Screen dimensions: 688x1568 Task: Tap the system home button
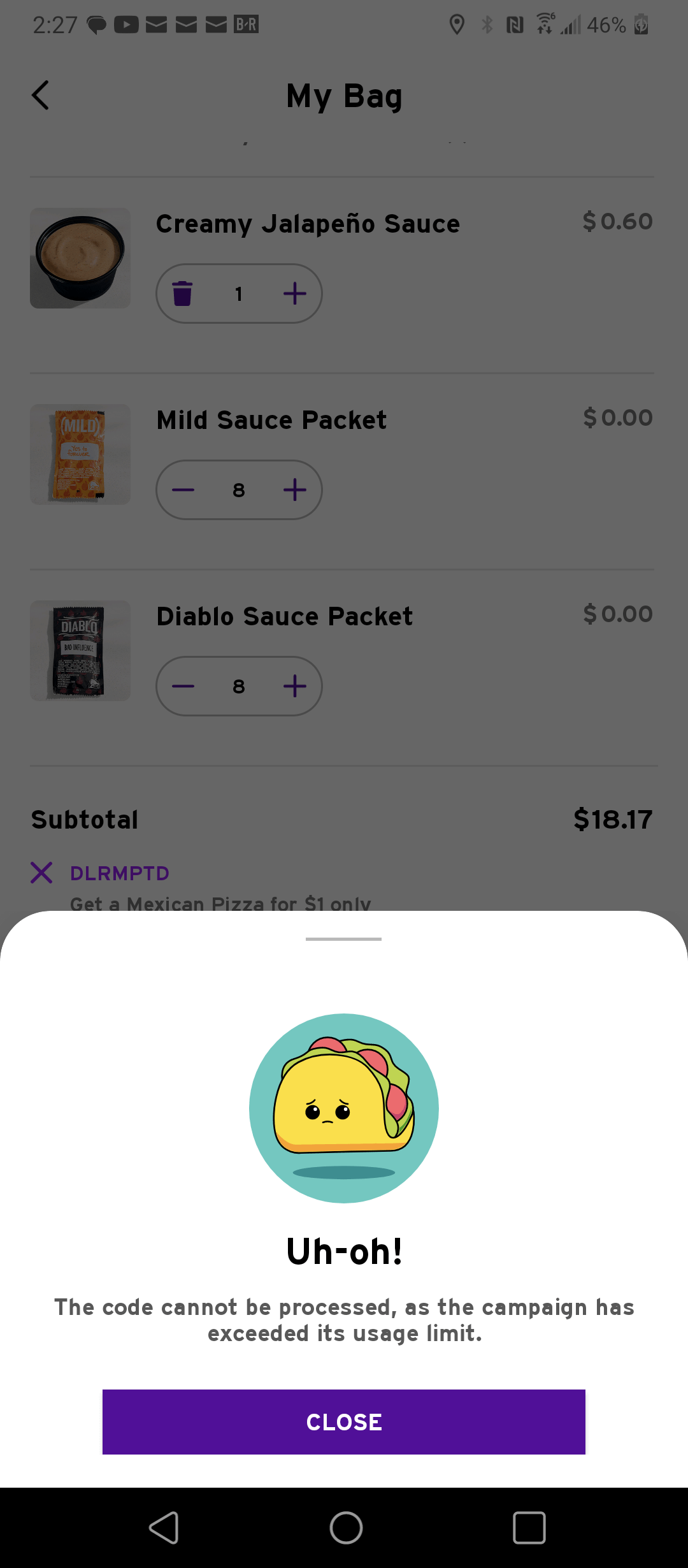[346, 1528]
